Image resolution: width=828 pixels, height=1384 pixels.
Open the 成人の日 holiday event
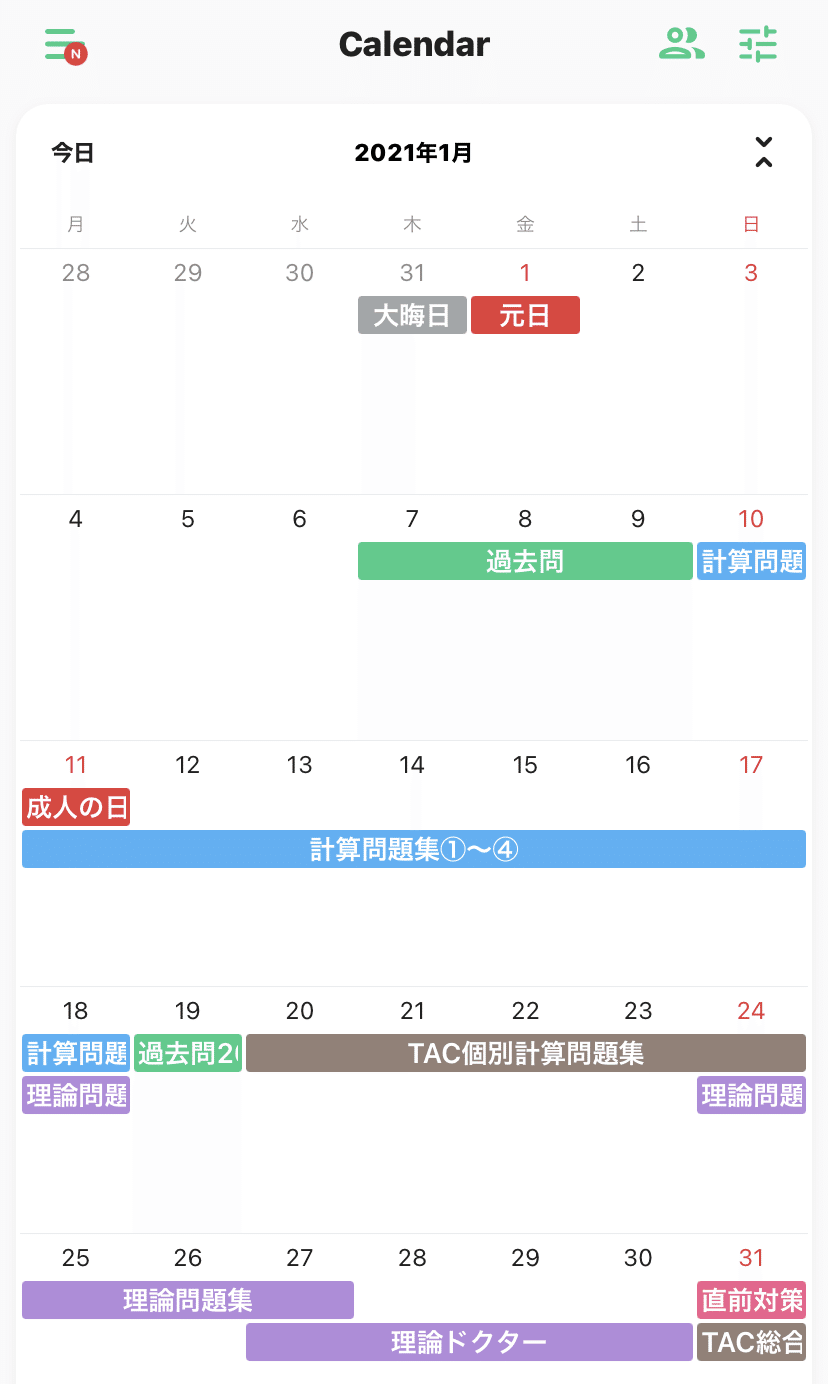pyautogui.click(x=76, y=807)
